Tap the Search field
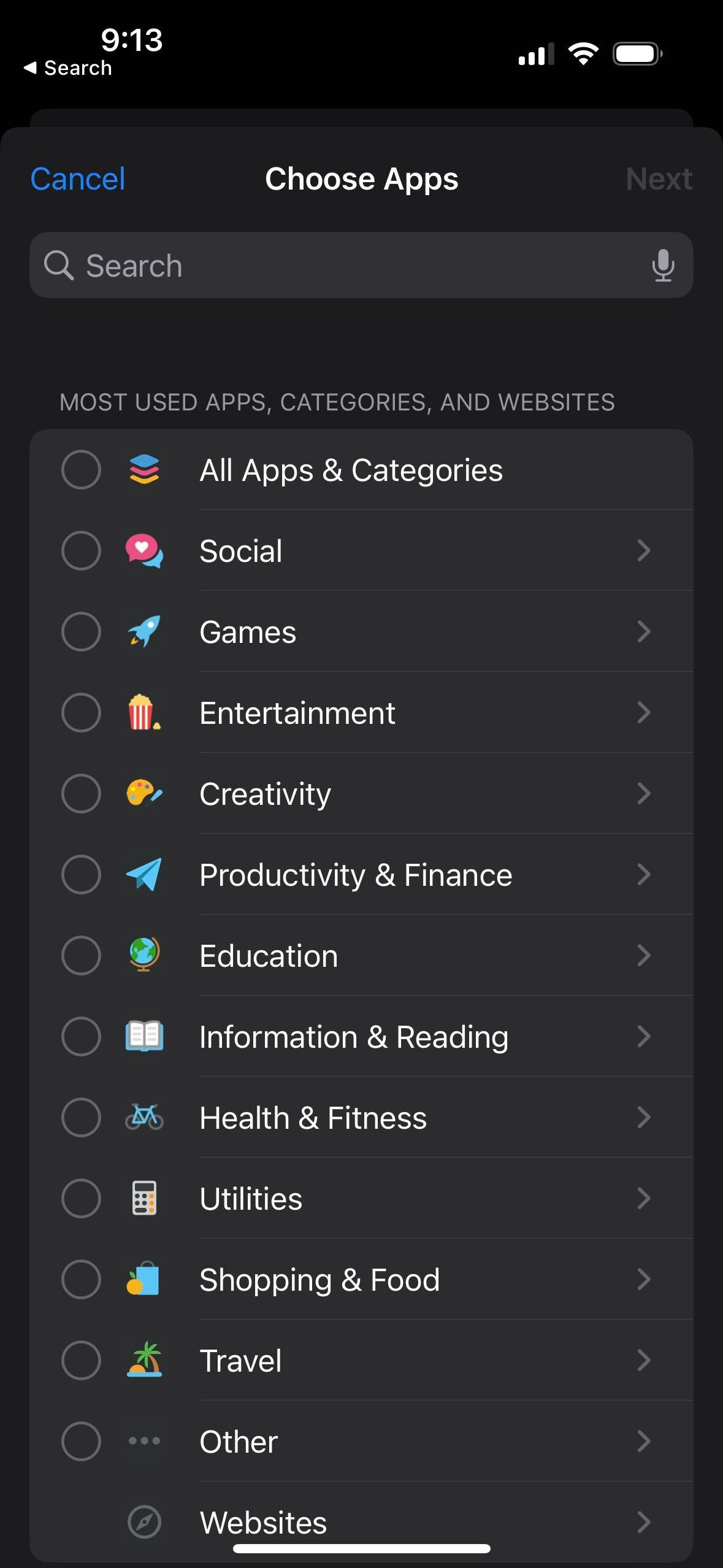 click(361, 265)
